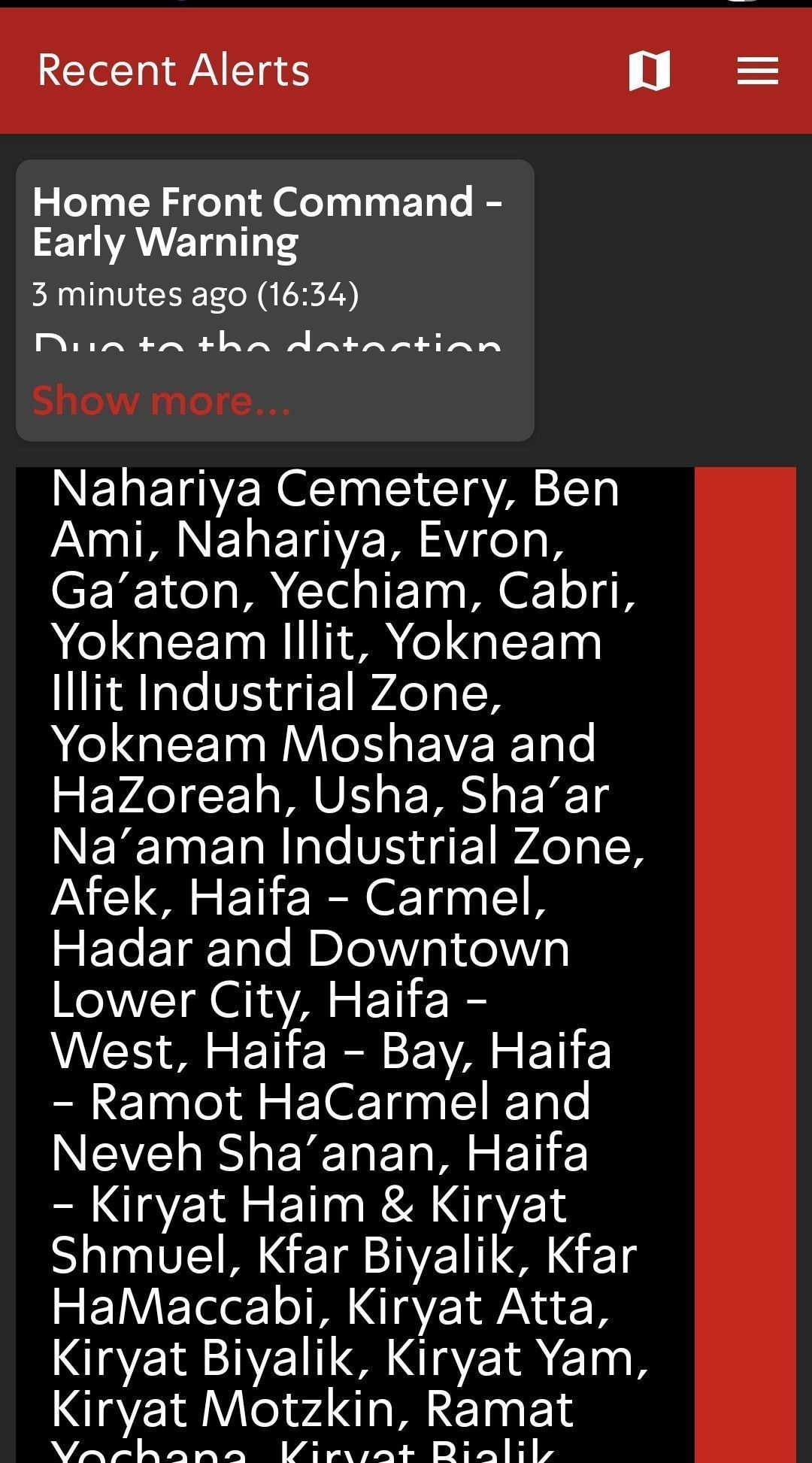This screenshot has width=812, height=1463.
Task: Expand alert with Show more
Action: [161, 400]
